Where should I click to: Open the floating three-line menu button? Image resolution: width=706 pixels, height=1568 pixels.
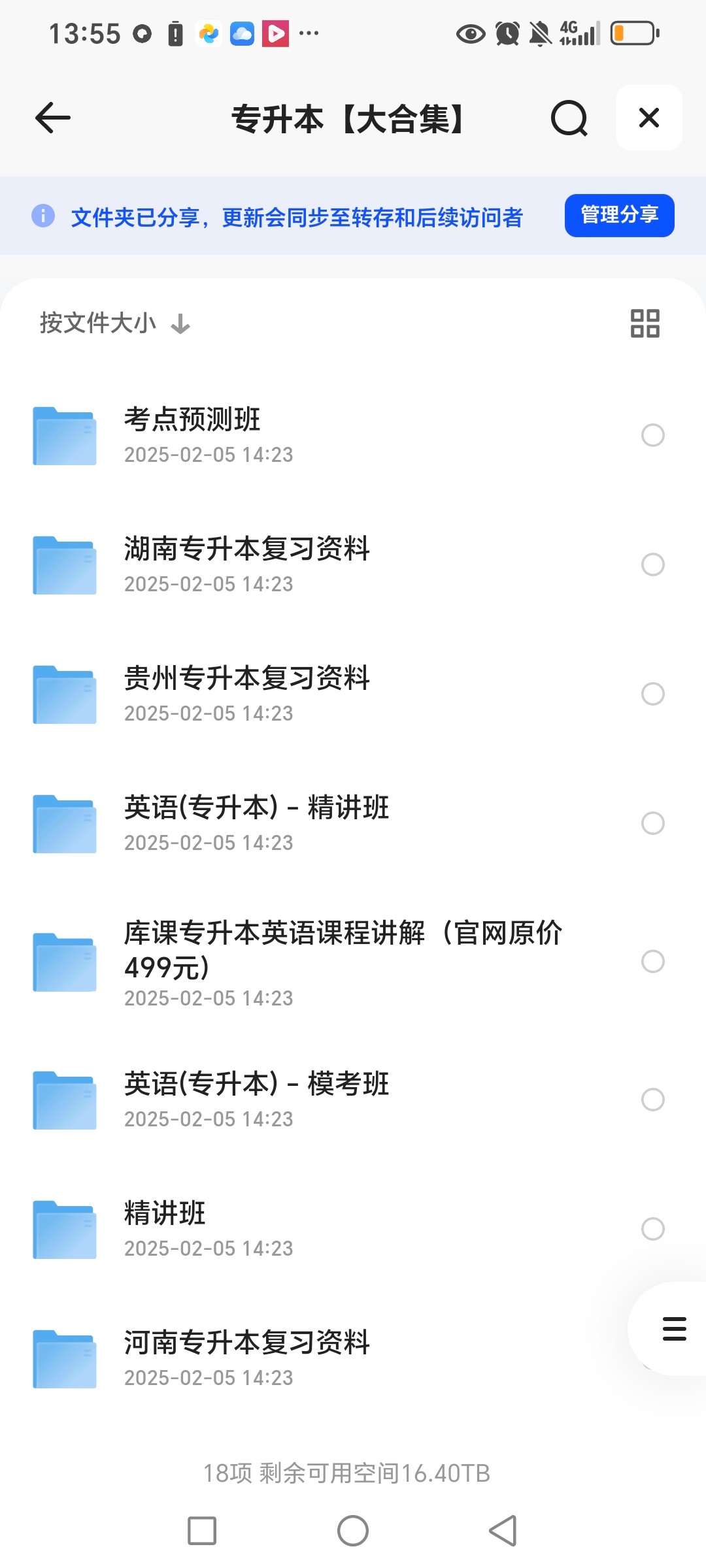[x=674, y=1329]
